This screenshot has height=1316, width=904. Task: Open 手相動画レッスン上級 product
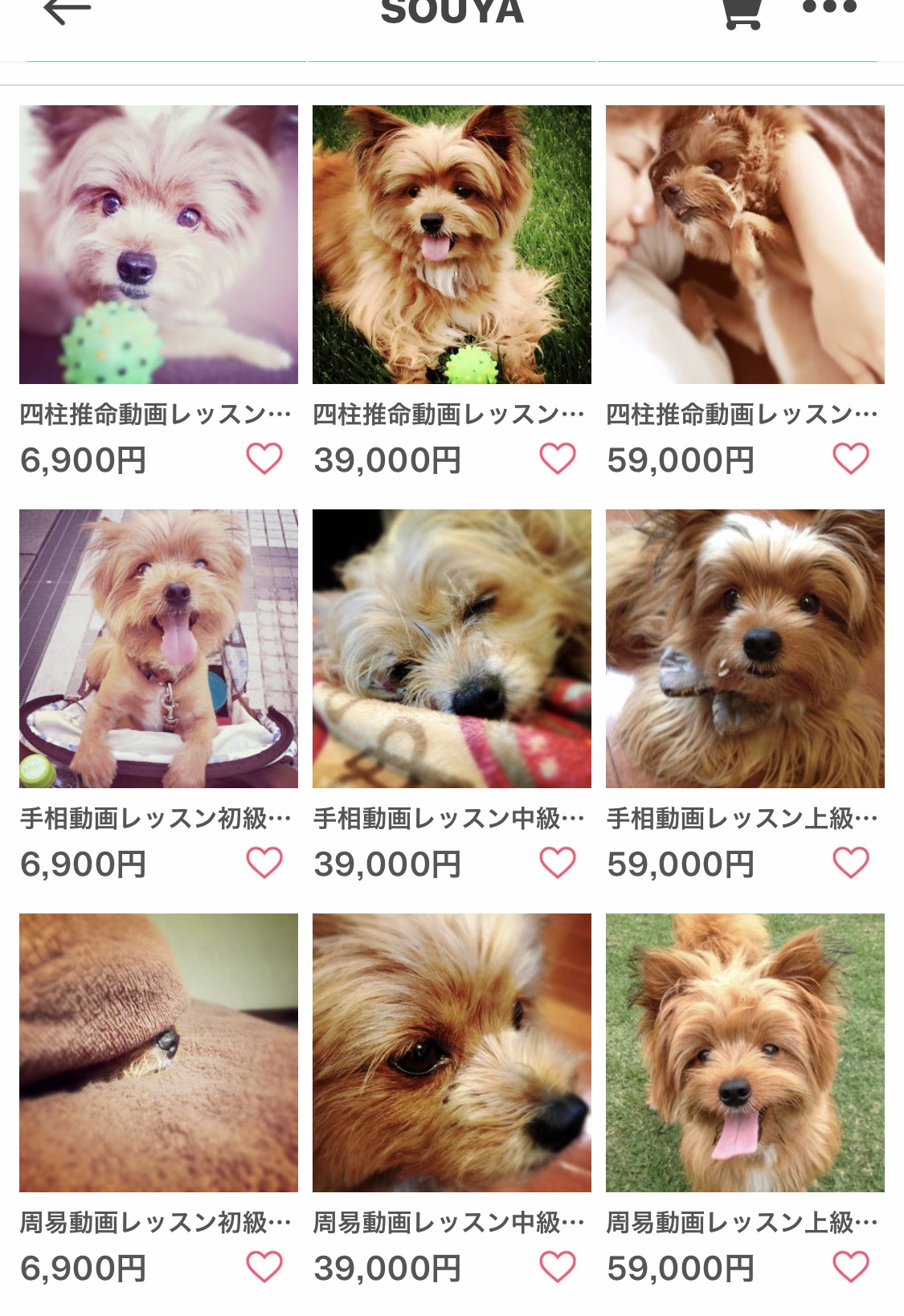pos(745,648)
